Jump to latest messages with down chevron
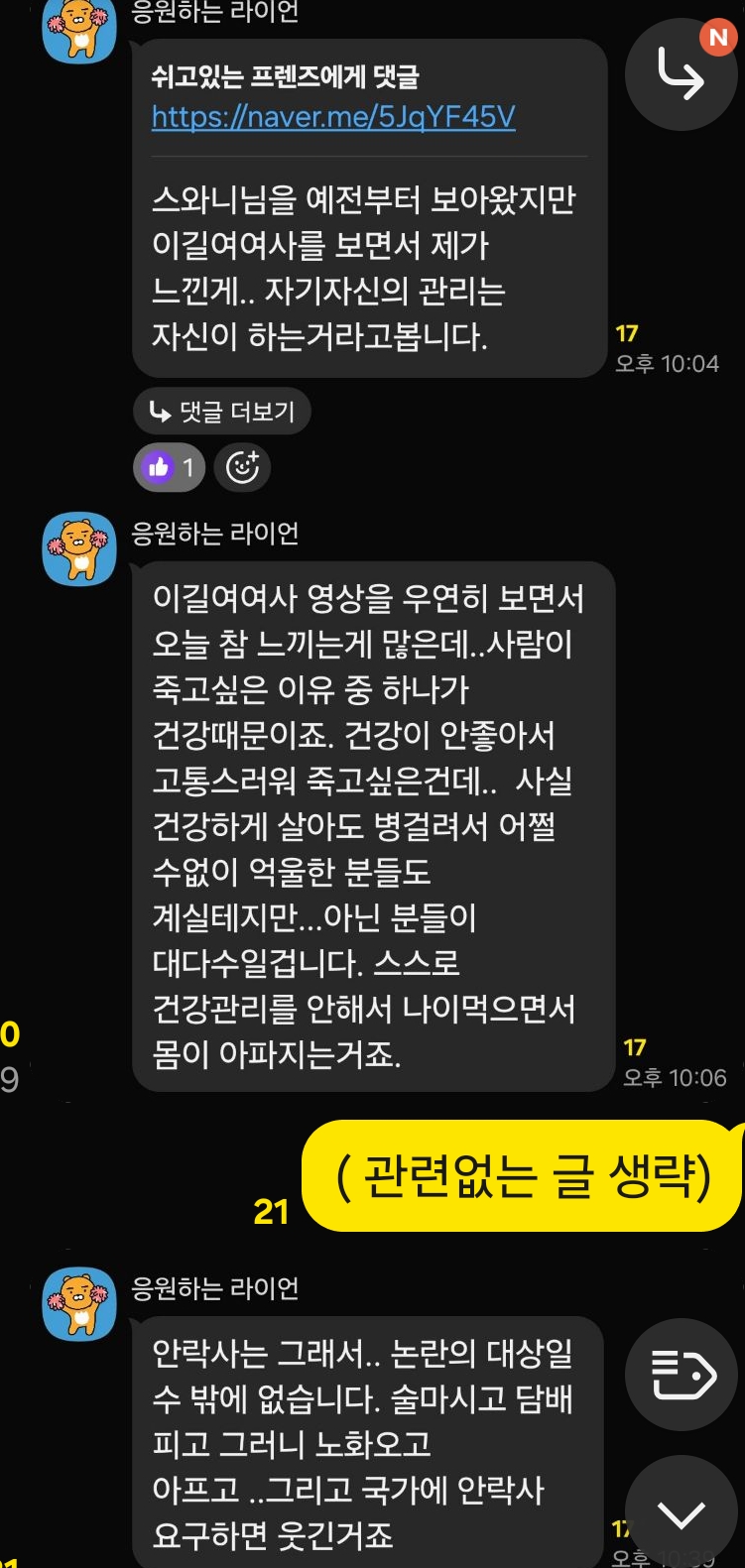 coord(682,1513)
